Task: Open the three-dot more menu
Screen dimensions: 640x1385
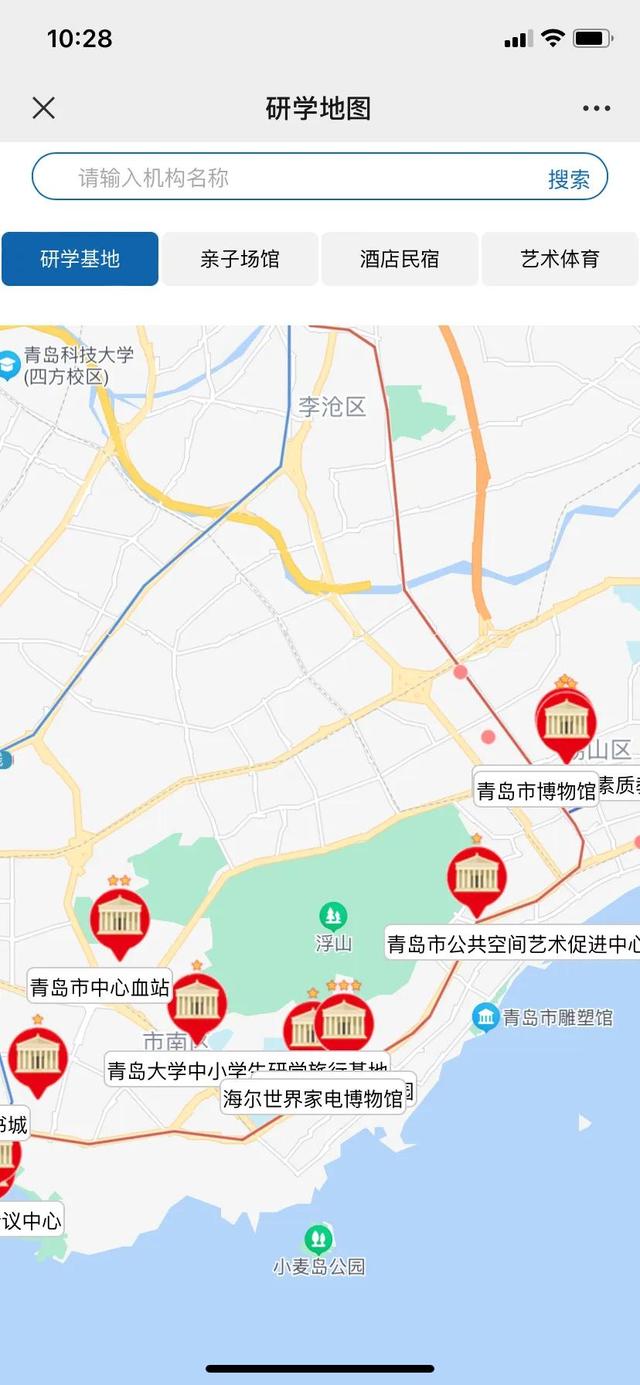Action: 596,108
